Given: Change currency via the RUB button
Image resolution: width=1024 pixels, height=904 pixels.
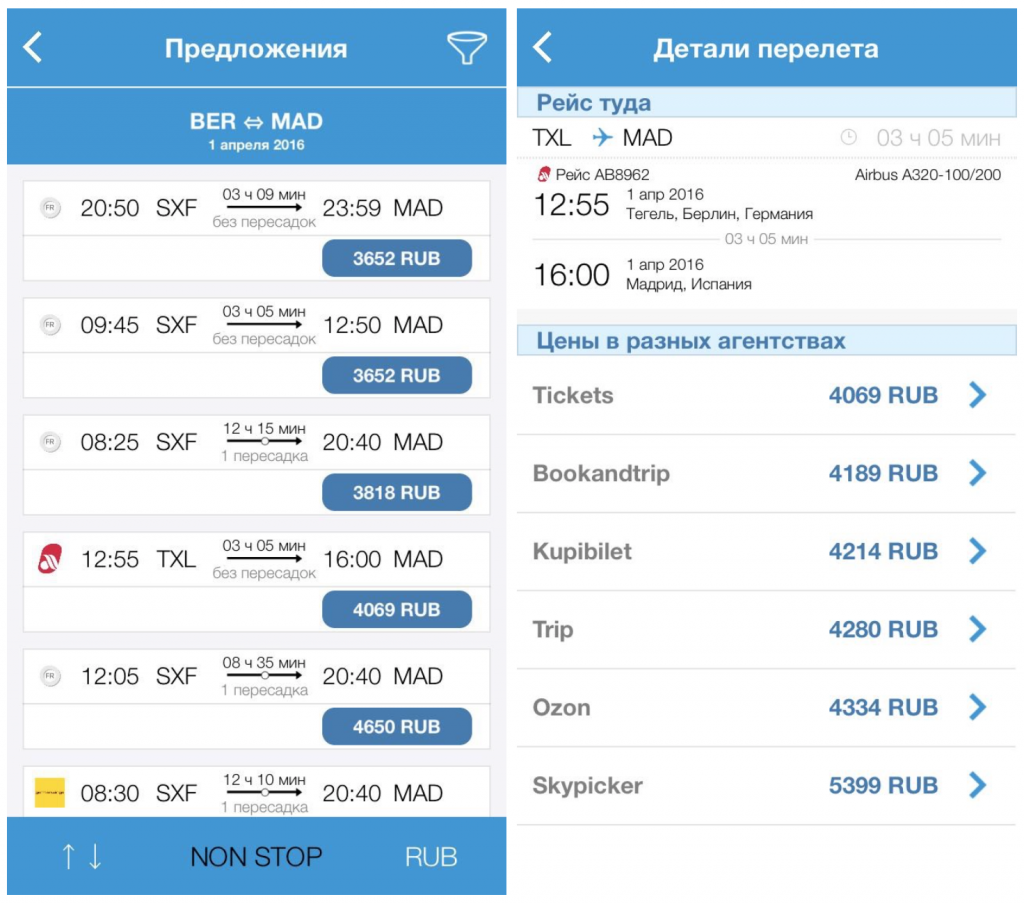Looking at the screenshot, I should tap(431, 857).
